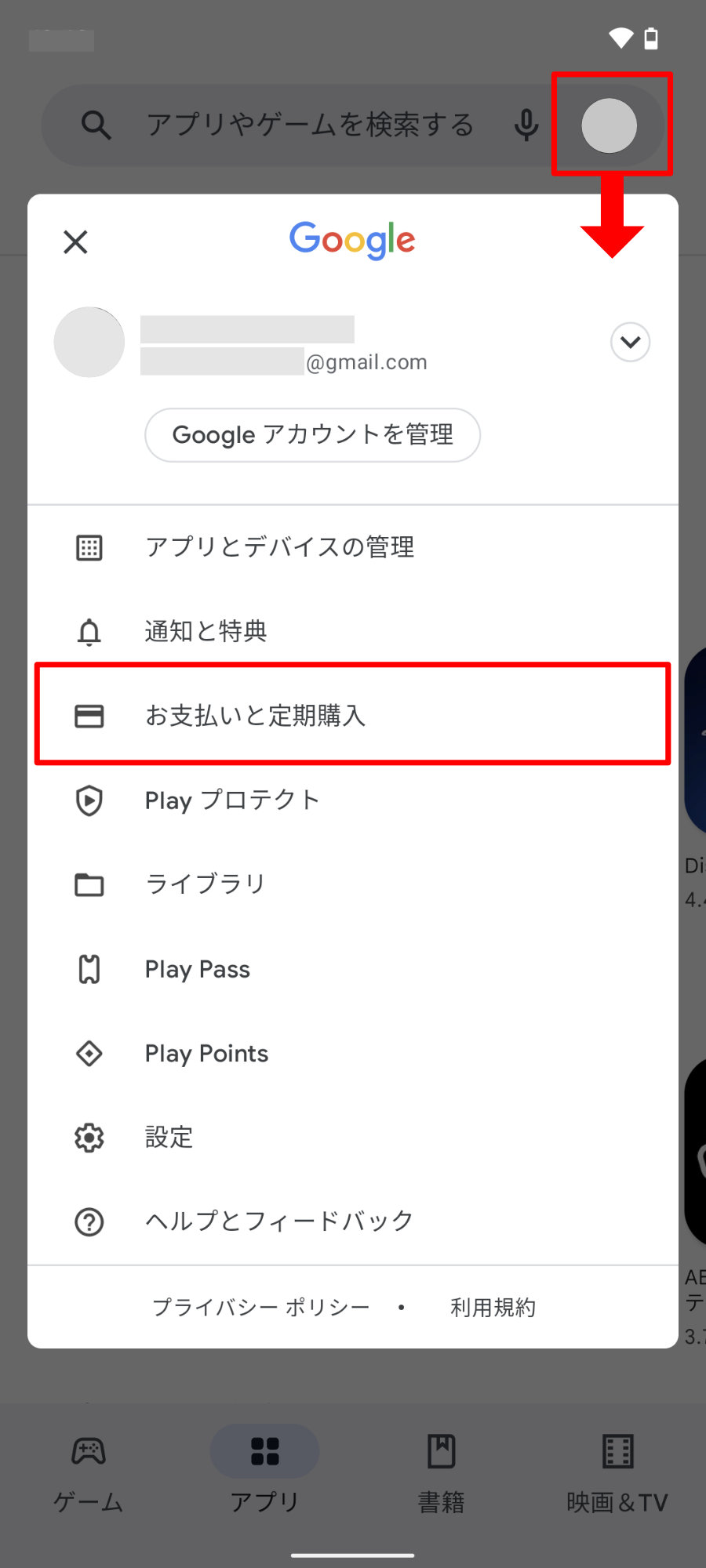
Task: Expand the account switcher chevron
Action: pyautogui.click(x=630, y=342)
